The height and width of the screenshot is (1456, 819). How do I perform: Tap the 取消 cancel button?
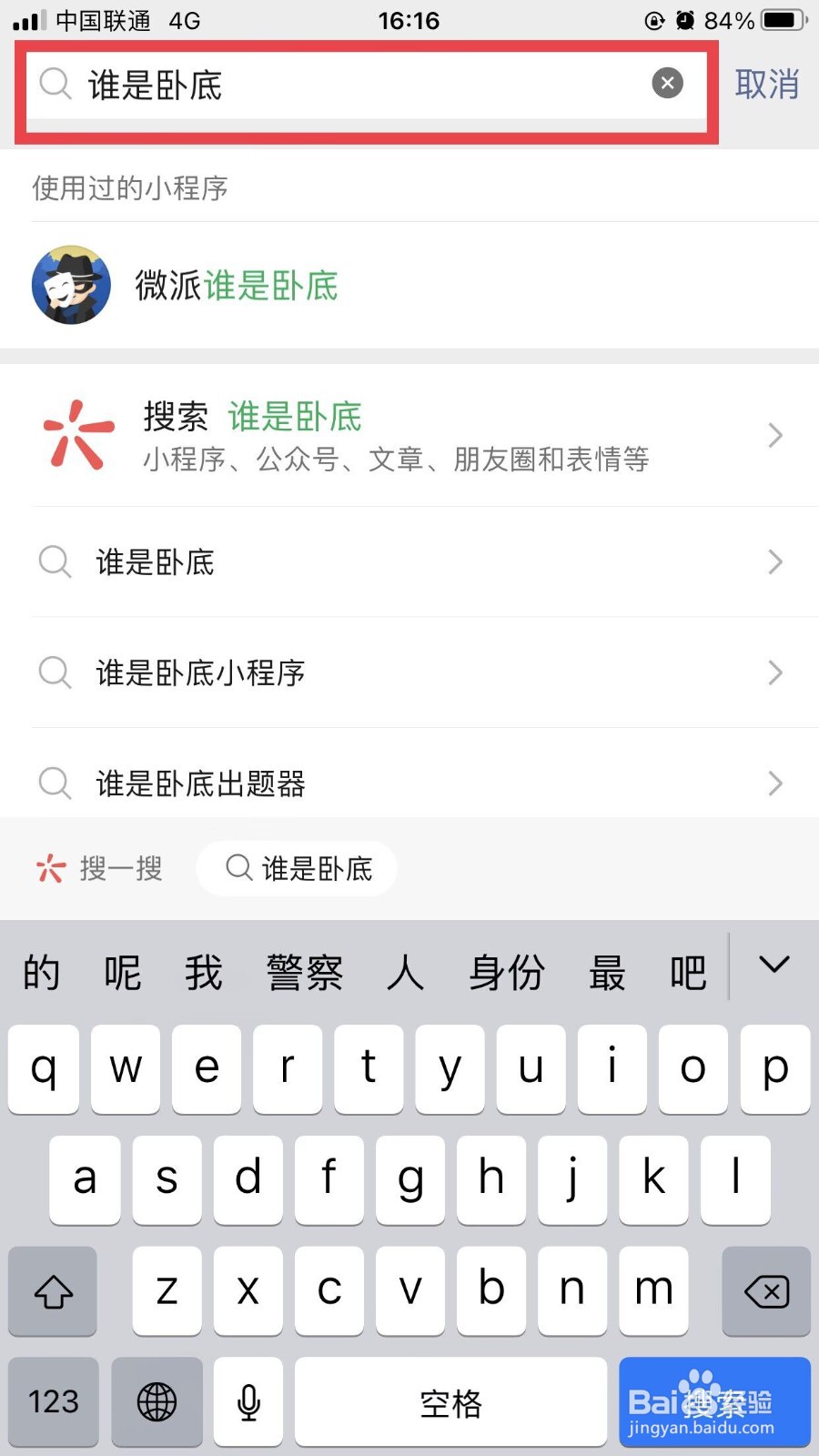pyautogui.click(x=767, y=84)
